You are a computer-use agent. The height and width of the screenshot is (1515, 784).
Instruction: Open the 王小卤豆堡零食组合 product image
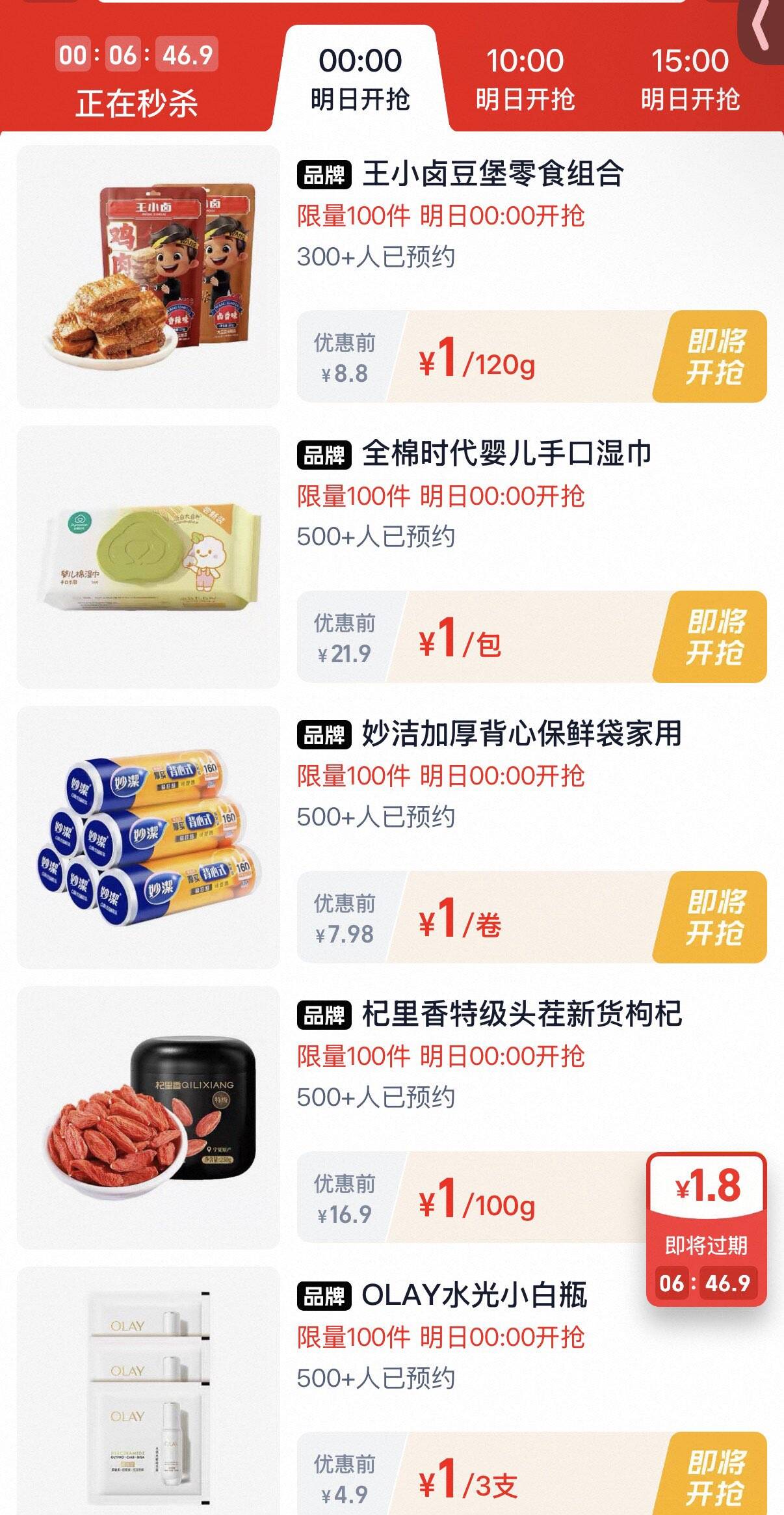[x=148, y=276]
